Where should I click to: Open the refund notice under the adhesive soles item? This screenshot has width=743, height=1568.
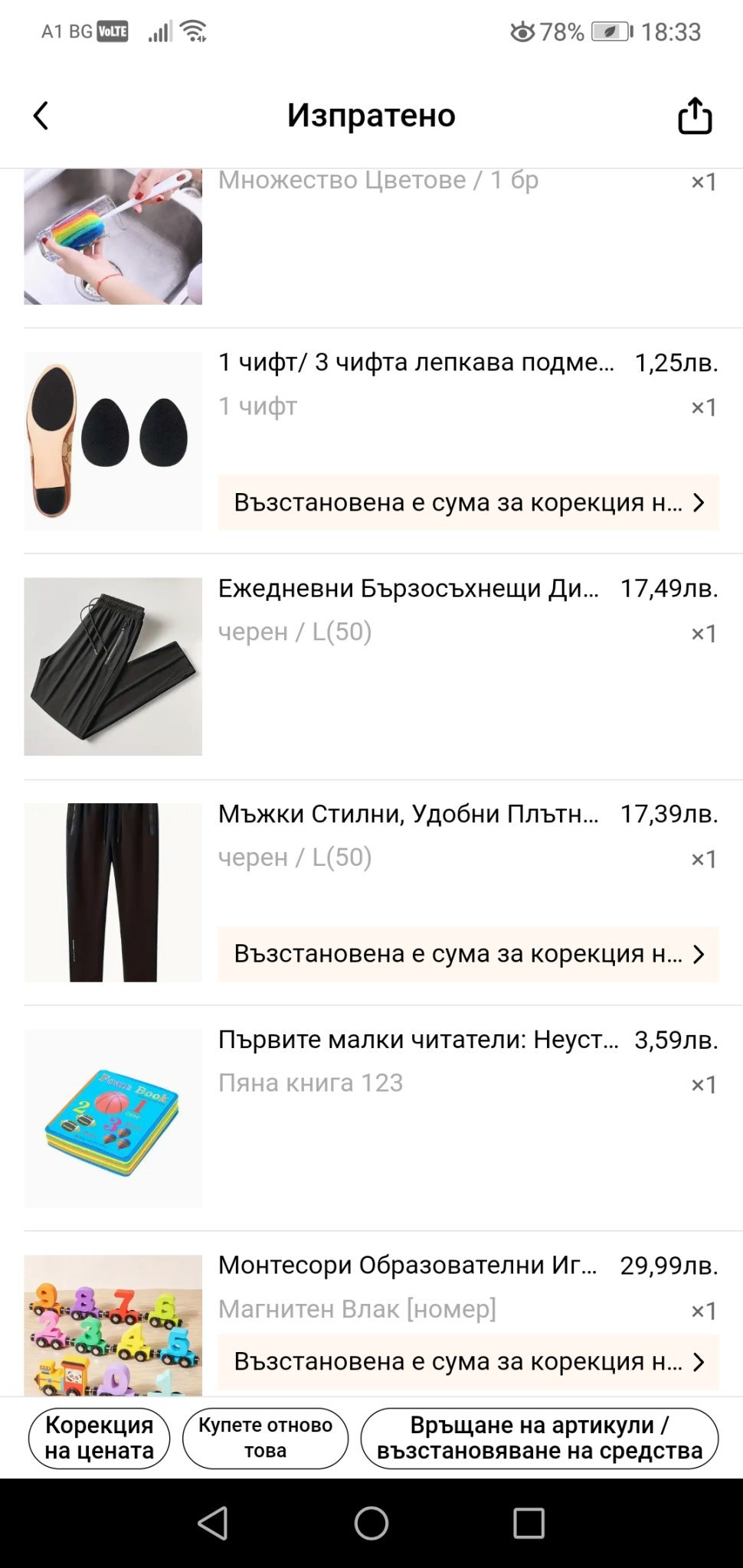(468, 502)
